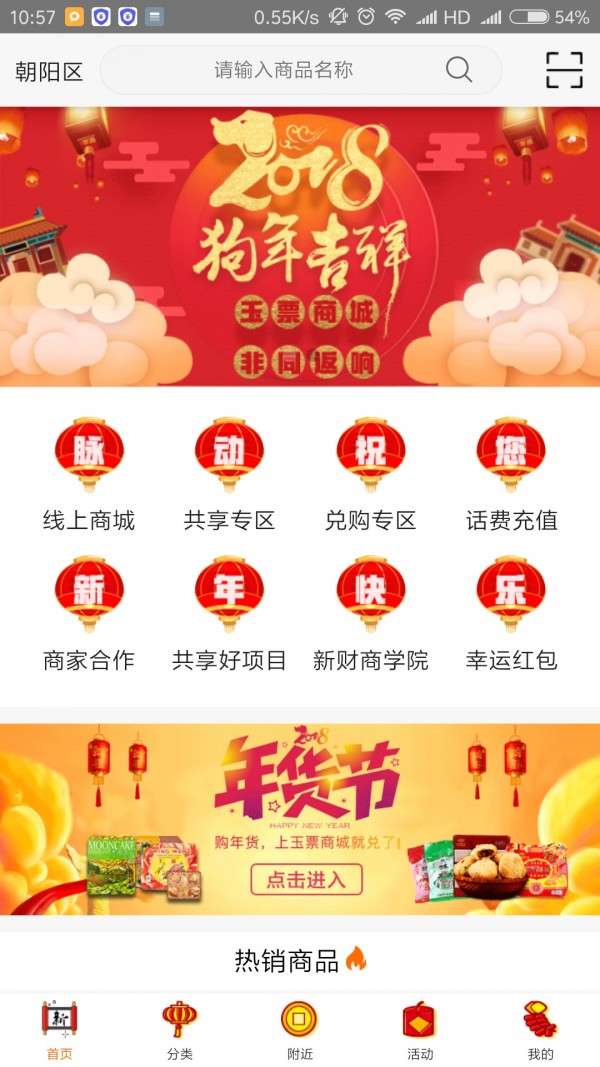600x1067 pixels.
Task: Switch to the 附近 tab
Action: 299,1030
